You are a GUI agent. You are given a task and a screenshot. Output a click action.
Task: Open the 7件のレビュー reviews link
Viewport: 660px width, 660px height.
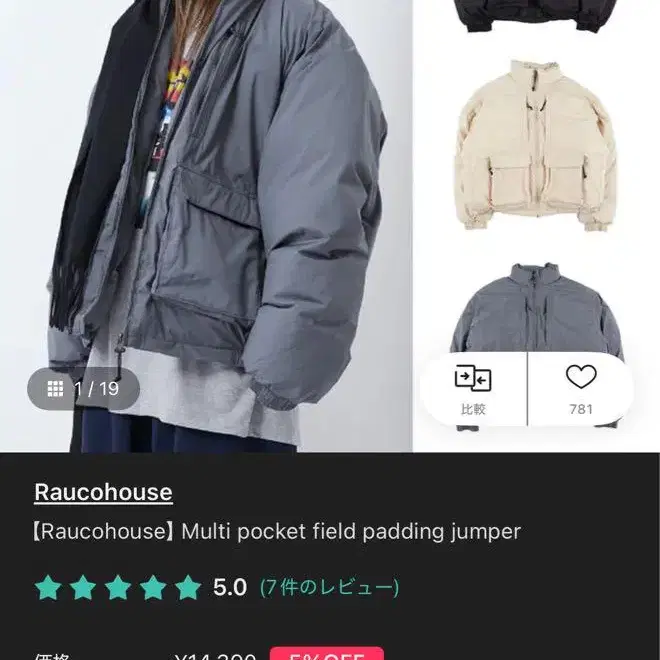pyautogui.click(x=329, y=587)
